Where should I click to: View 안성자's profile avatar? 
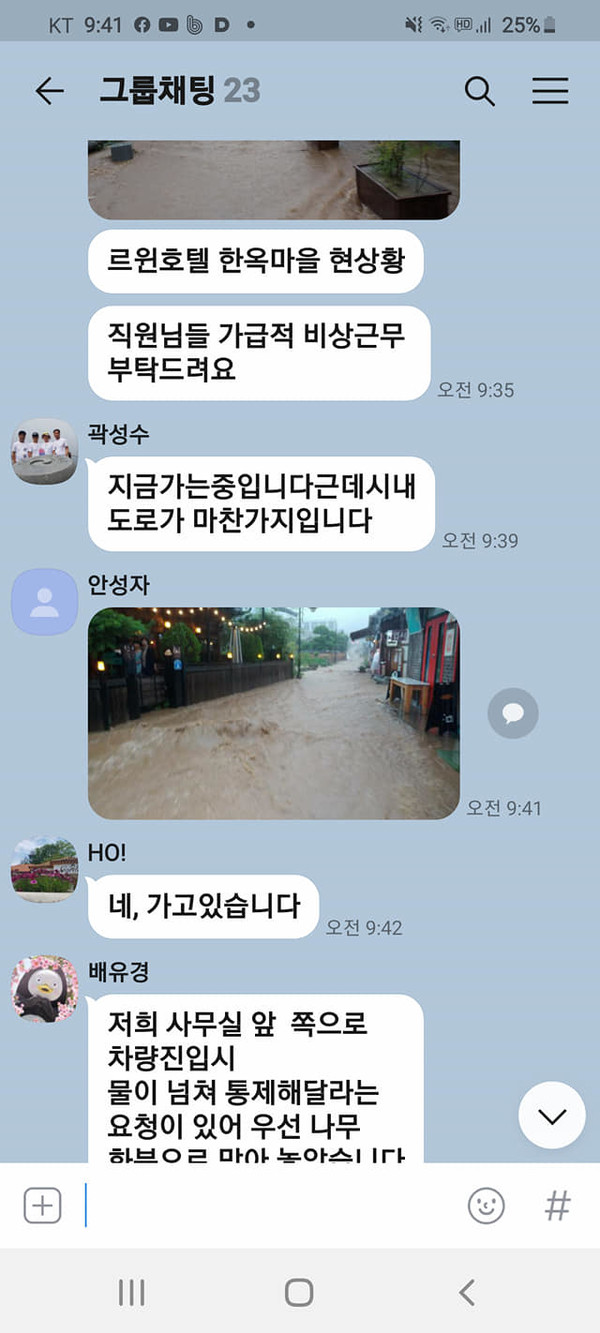point(44,602)
